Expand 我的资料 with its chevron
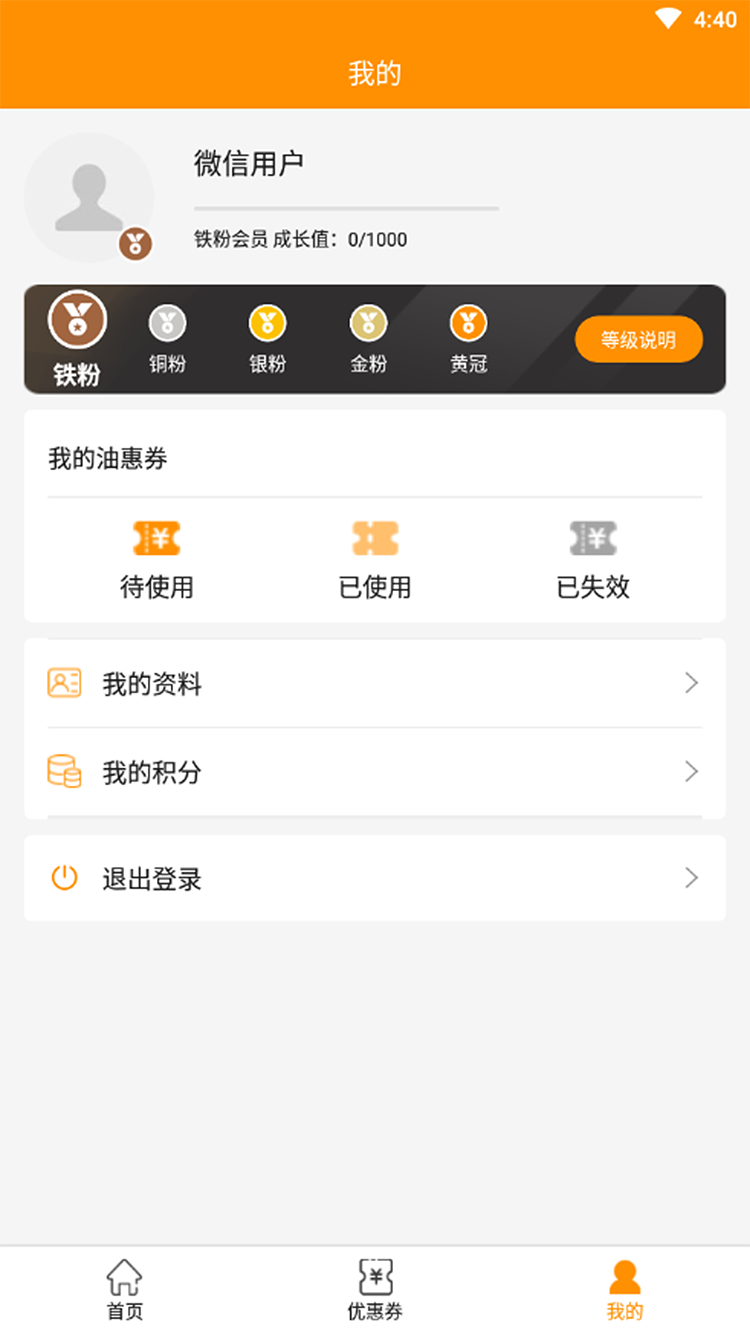 click(x=691, y=683)
